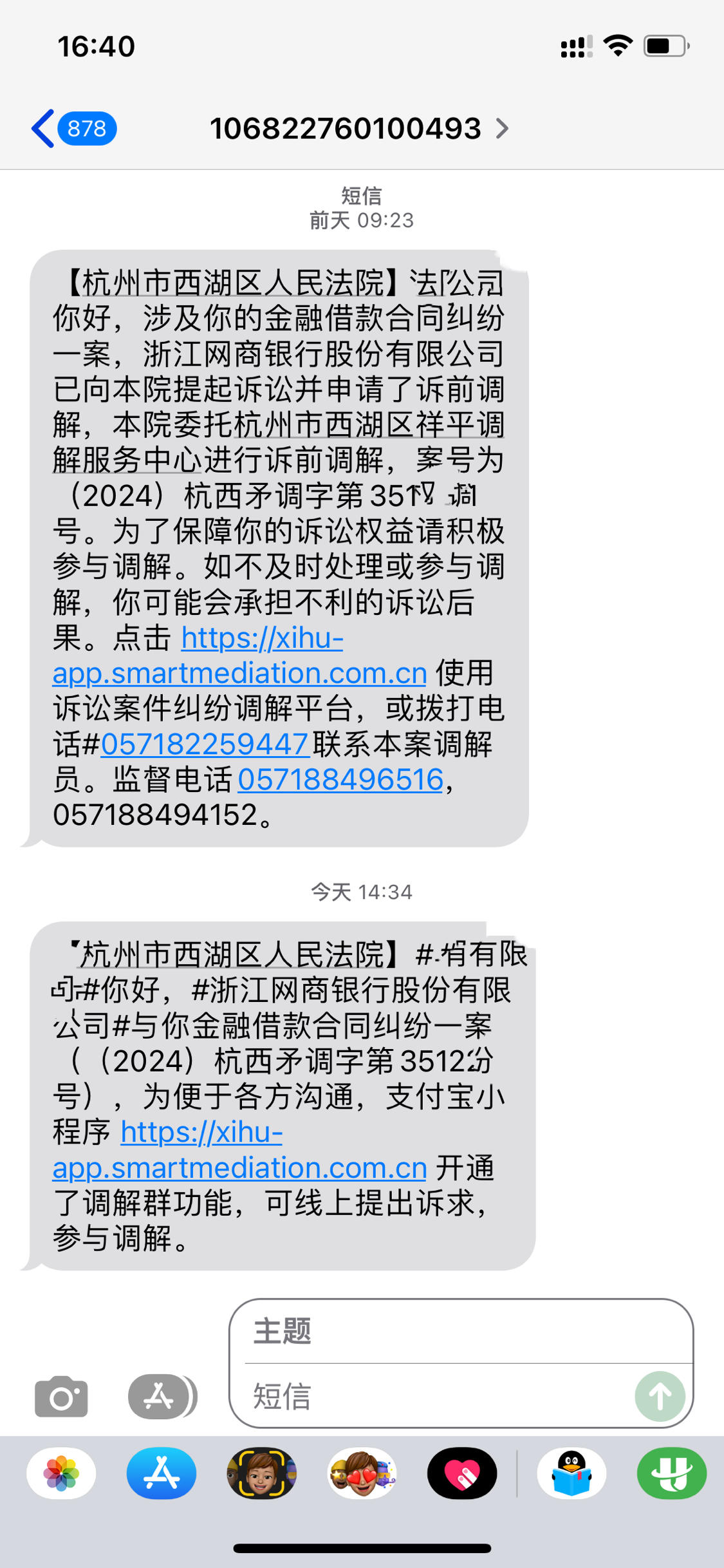Open the smartmediation link in first message

tap(239, 673)
